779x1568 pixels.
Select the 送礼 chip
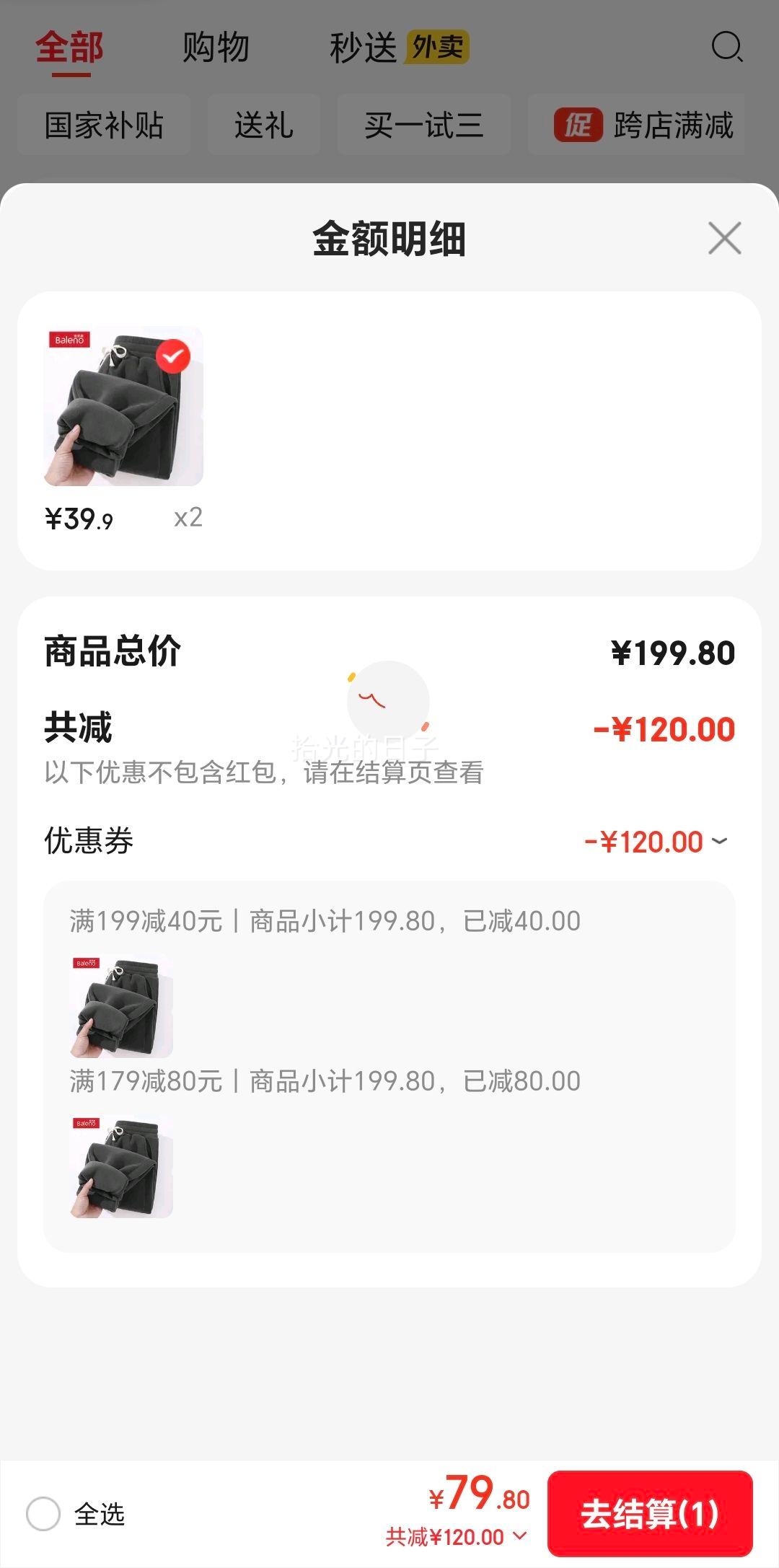pyautogui.click(x=263, y=125)
